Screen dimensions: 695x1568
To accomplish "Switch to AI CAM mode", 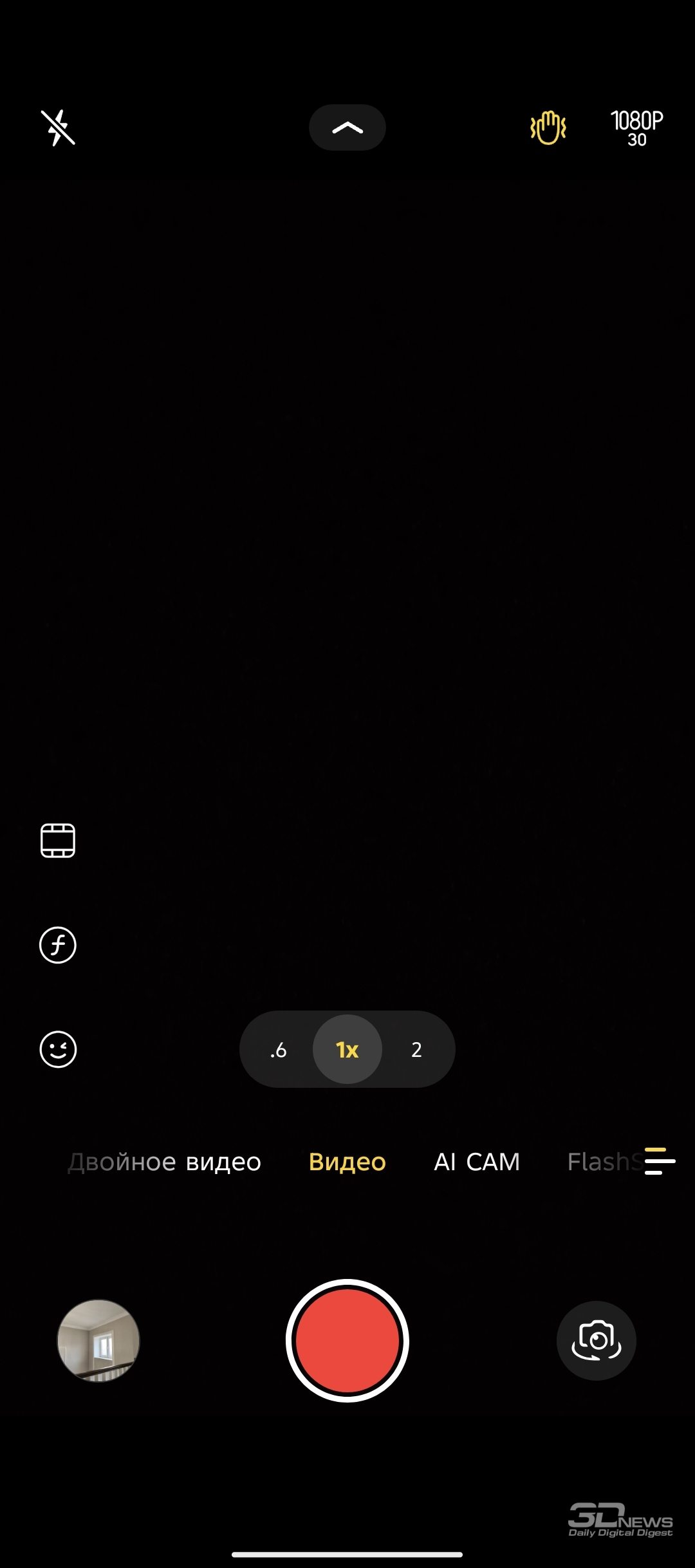I will click(x=477, y=1162).
